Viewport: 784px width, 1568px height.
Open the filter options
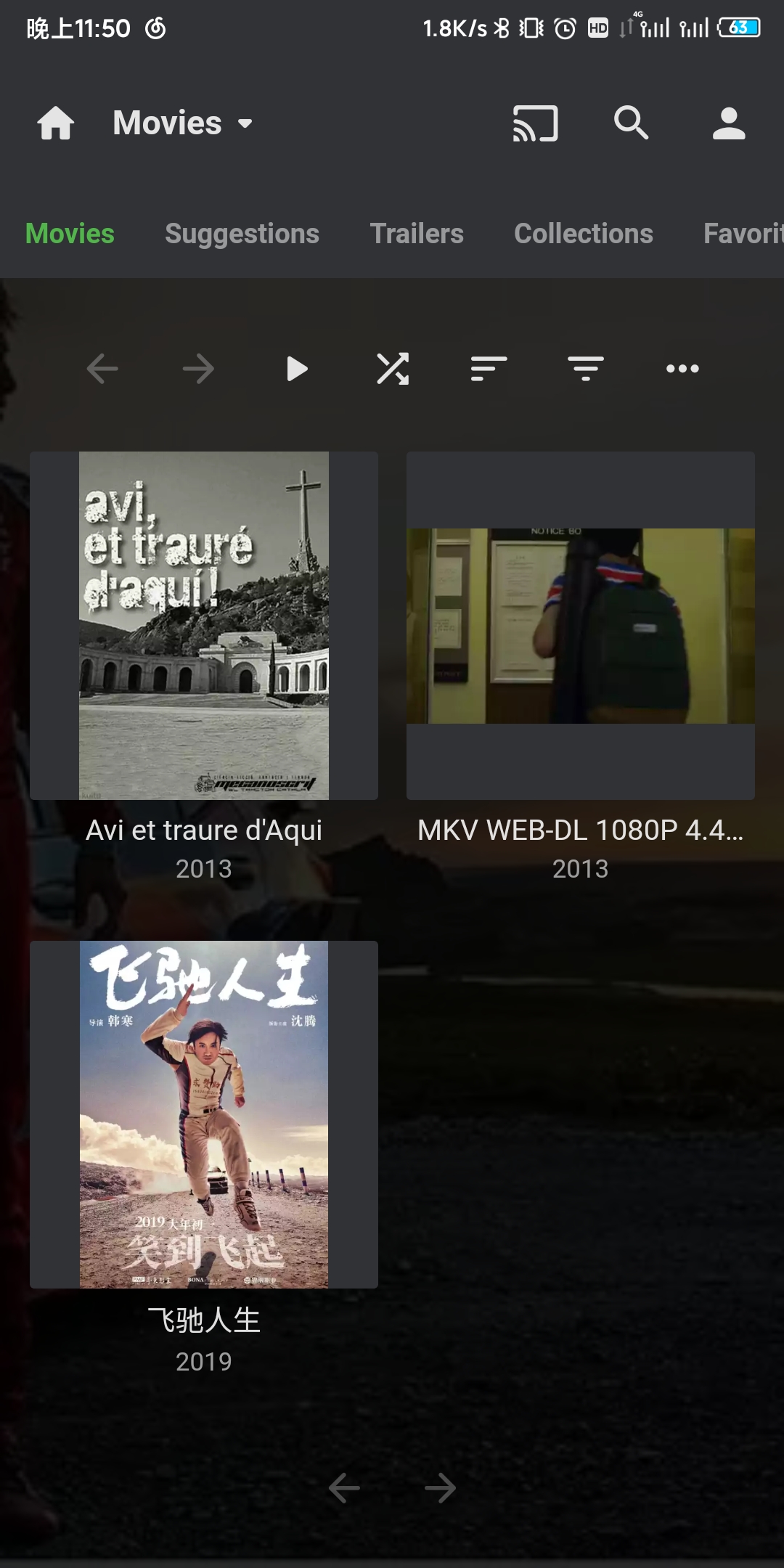[x=586, y=369]
